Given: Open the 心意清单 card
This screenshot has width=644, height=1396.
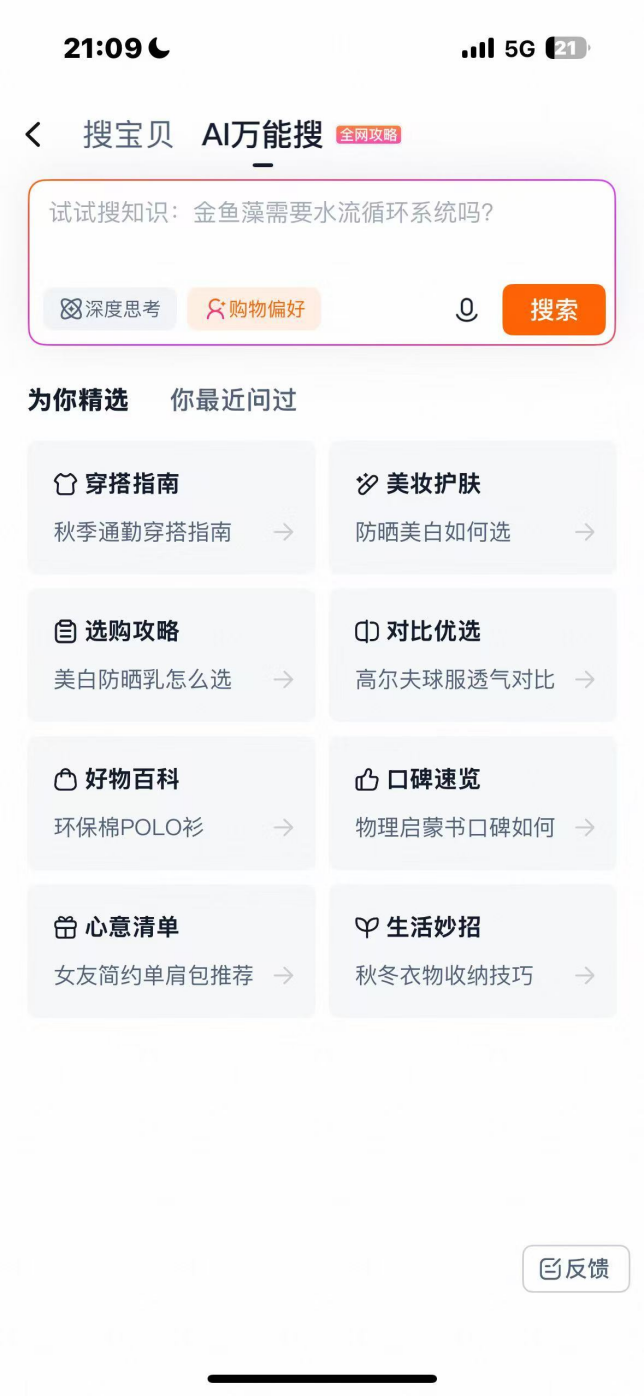Looking at the screenshot, I should tap(172, 951).
